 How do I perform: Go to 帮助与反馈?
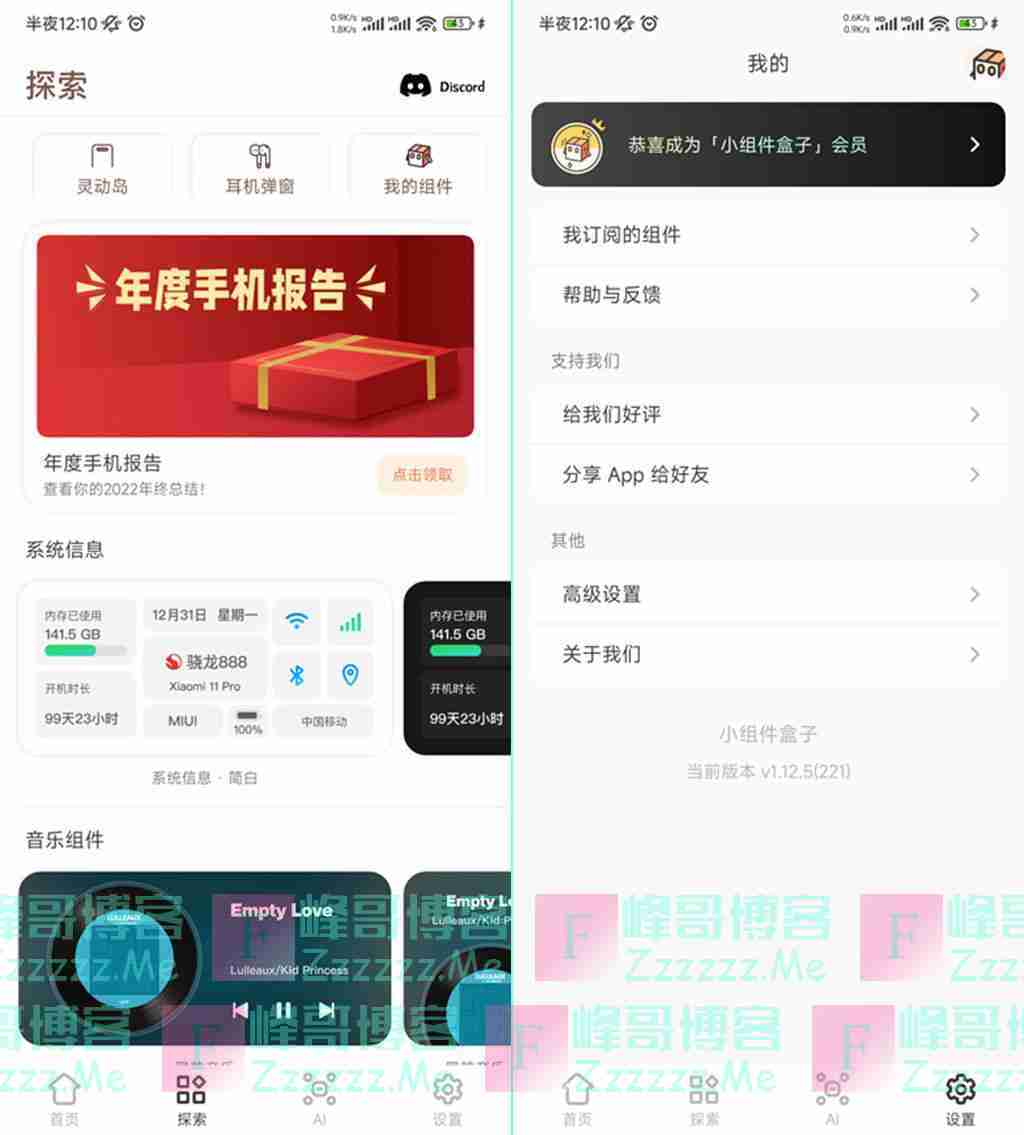(767, 295)
